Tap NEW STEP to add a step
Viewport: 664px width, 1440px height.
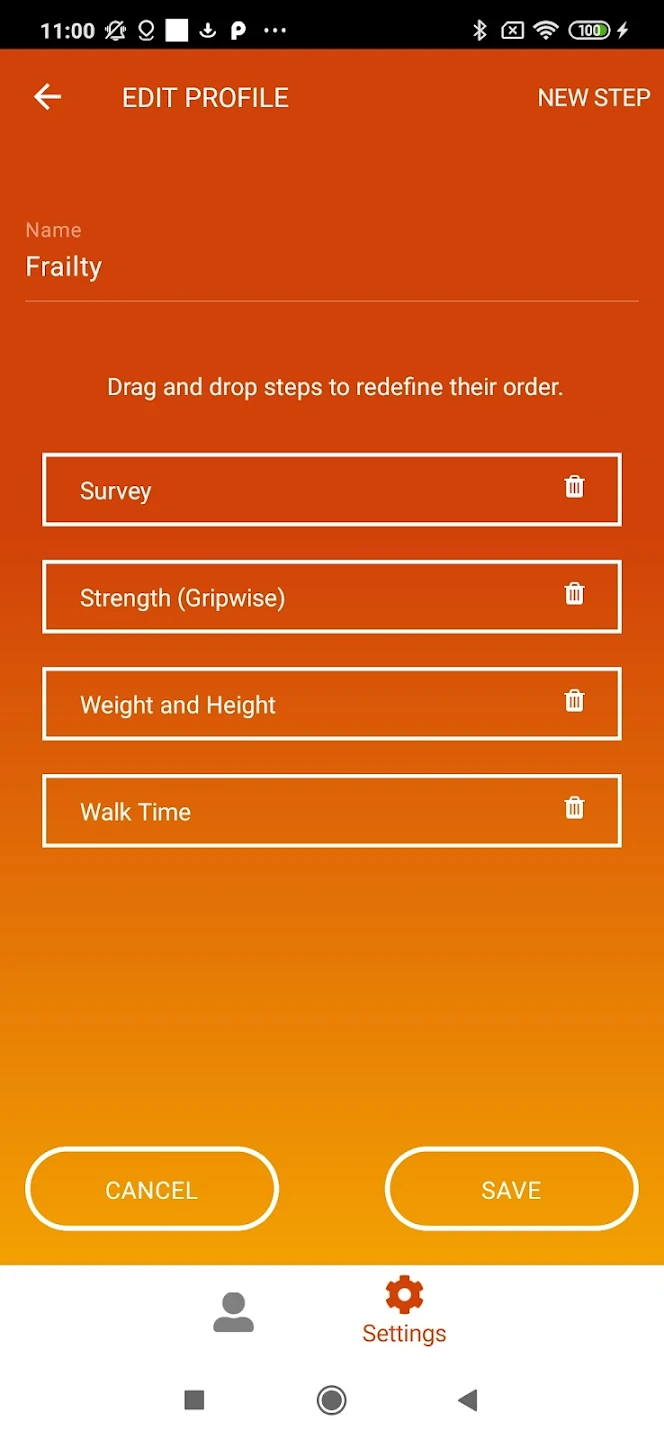click(593, 97)
